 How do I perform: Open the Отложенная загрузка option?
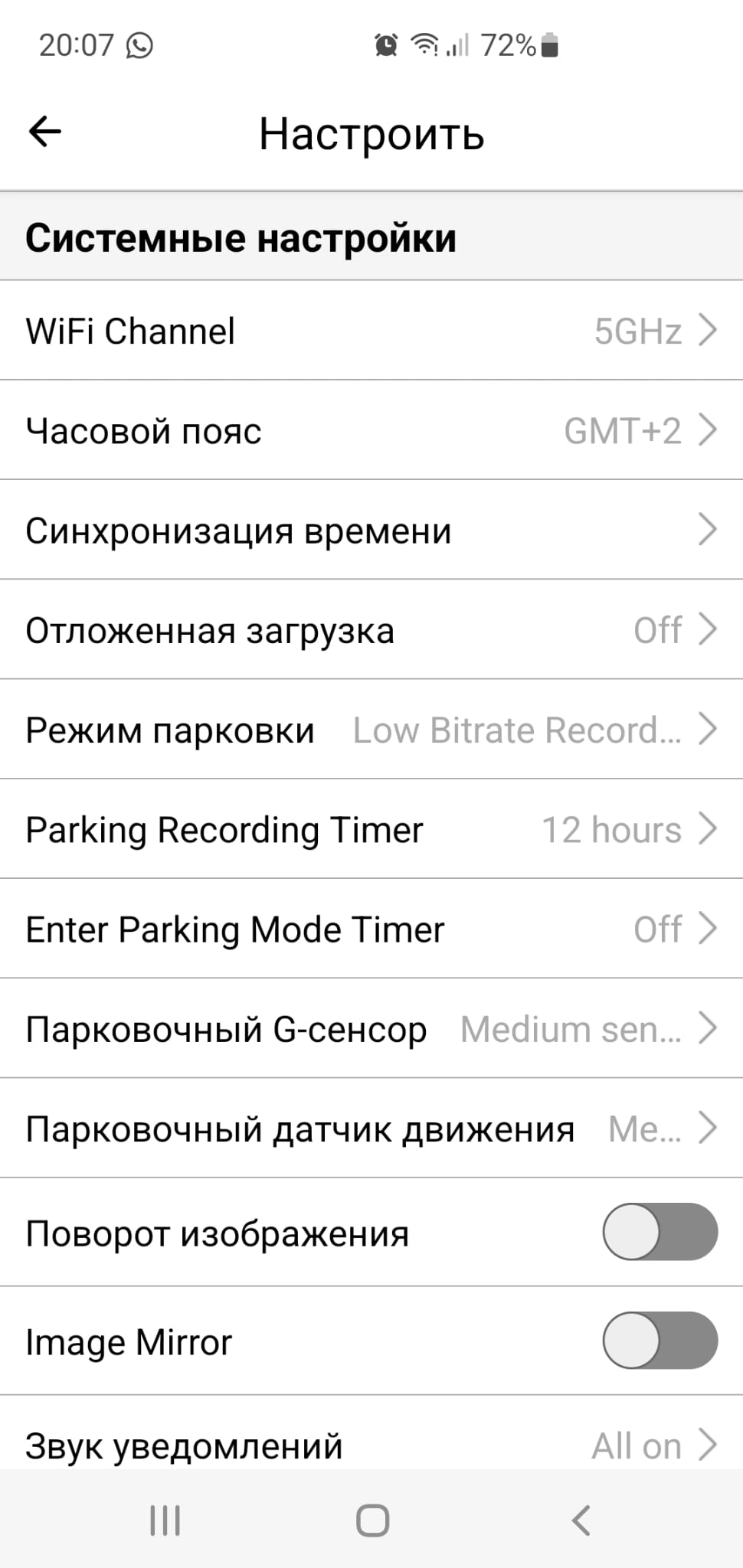click(371, 630)
